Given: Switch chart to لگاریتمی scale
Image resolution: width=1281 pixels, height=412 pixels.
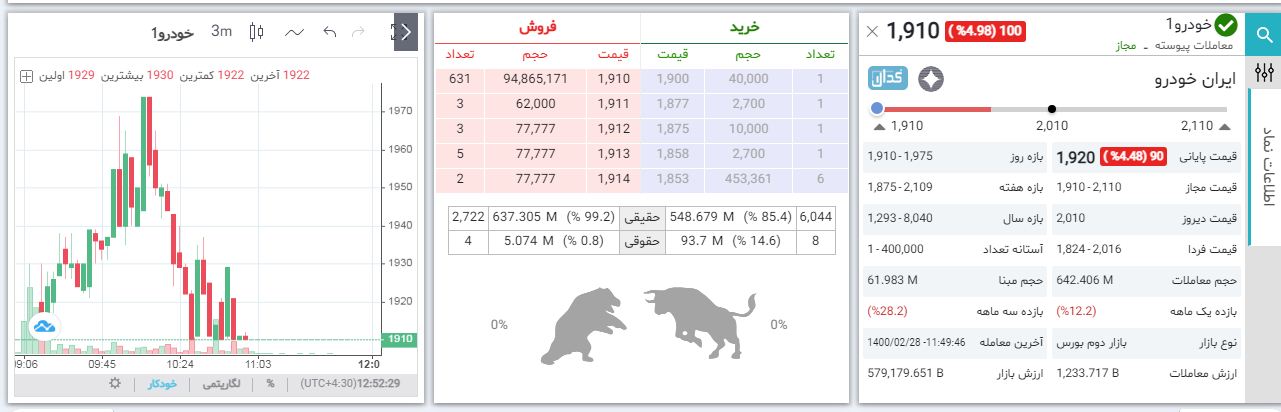Looking at the screenshot, I should [221, 383].
